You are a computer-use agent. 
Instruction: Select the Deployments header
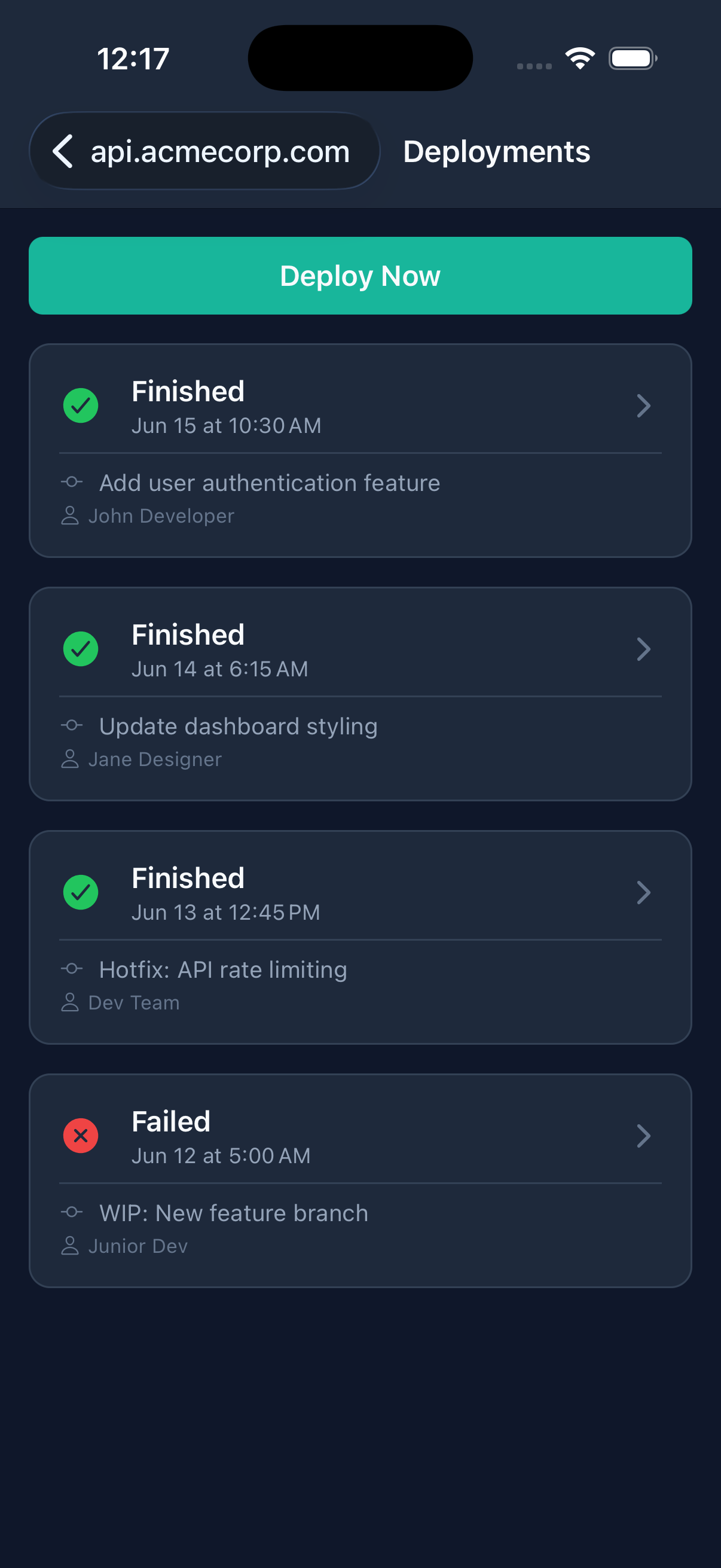pos(496,151)
